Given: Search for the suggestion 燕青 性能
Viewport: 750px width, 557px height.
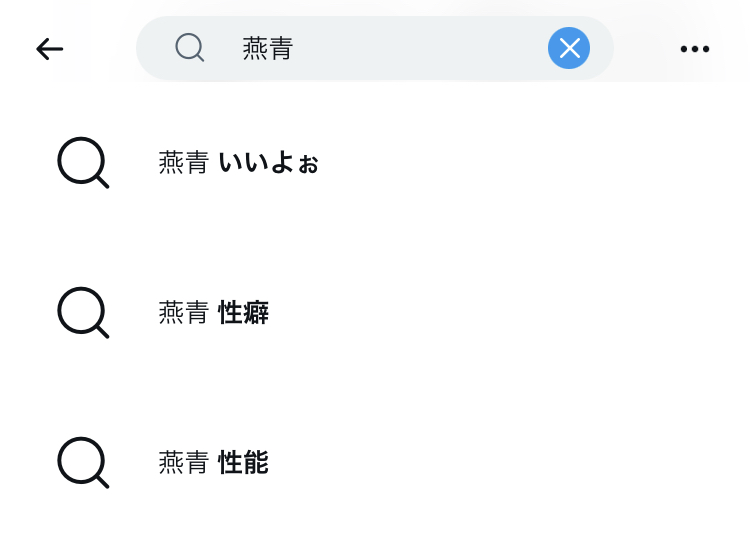Looking at the screenshot, I should tap(214, 463).
